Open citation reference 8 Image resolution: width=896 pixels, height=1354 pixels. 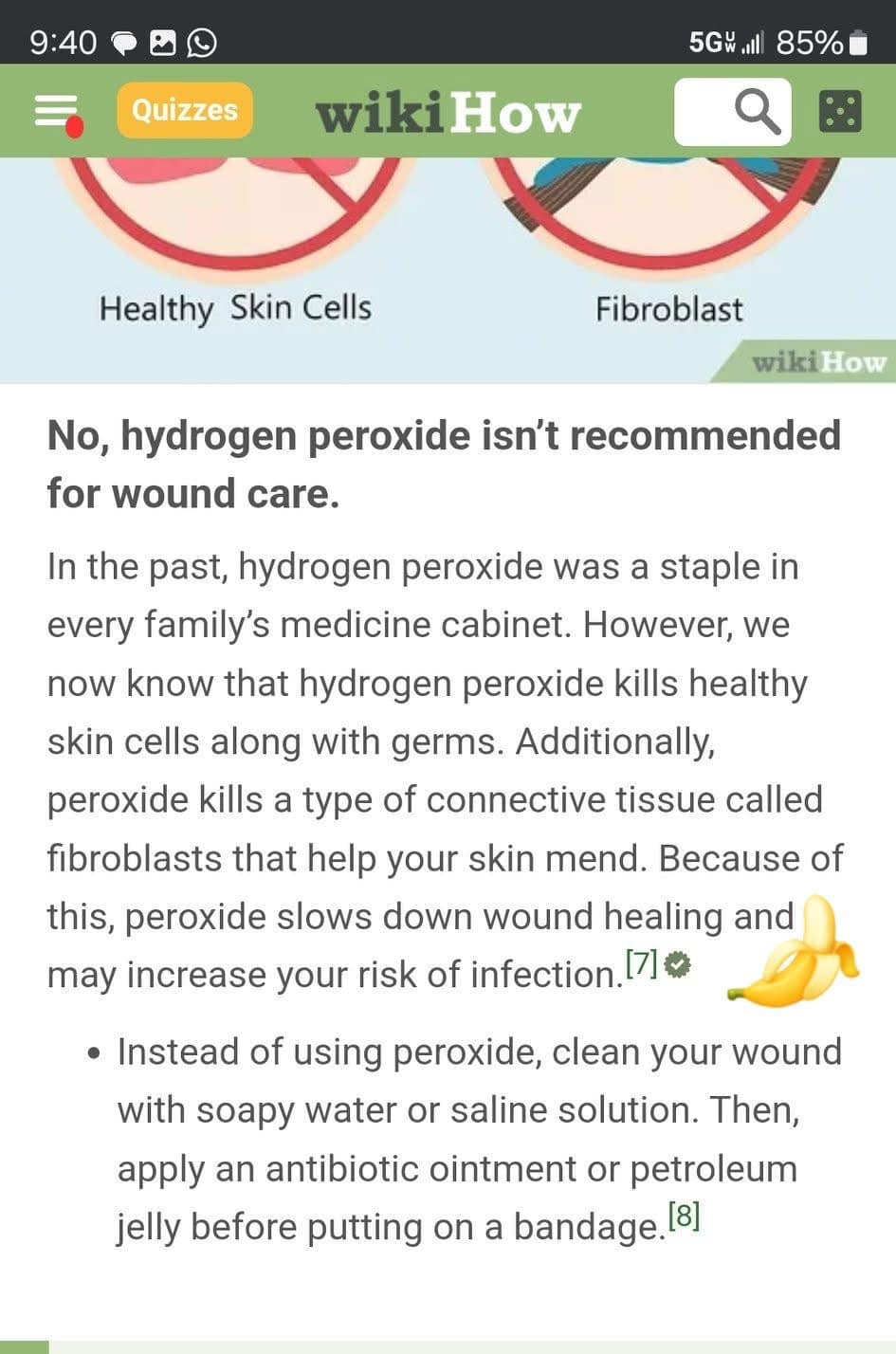[x=684, y=1216]
